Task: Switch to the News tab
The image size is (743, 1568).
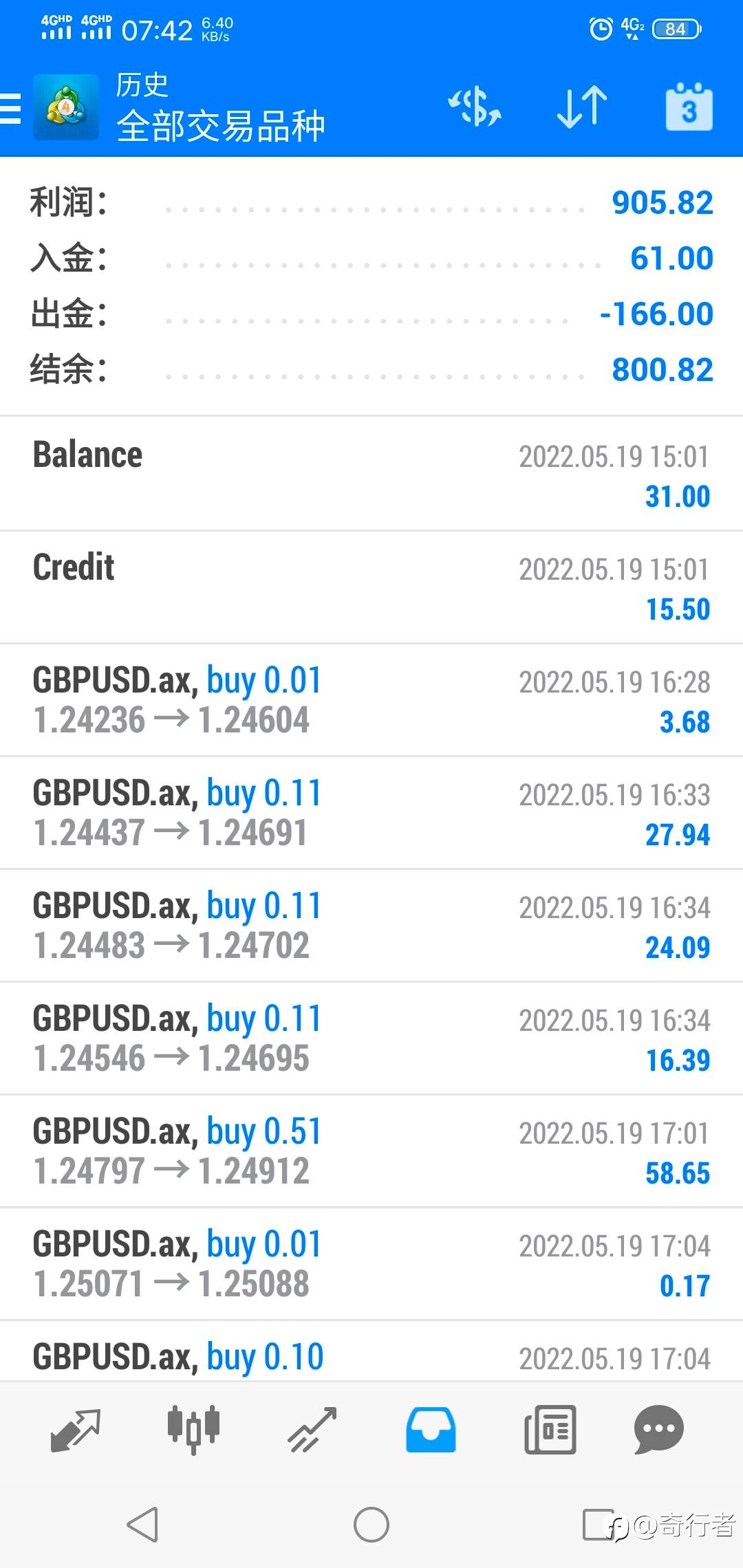Action: coord(550,1430)
